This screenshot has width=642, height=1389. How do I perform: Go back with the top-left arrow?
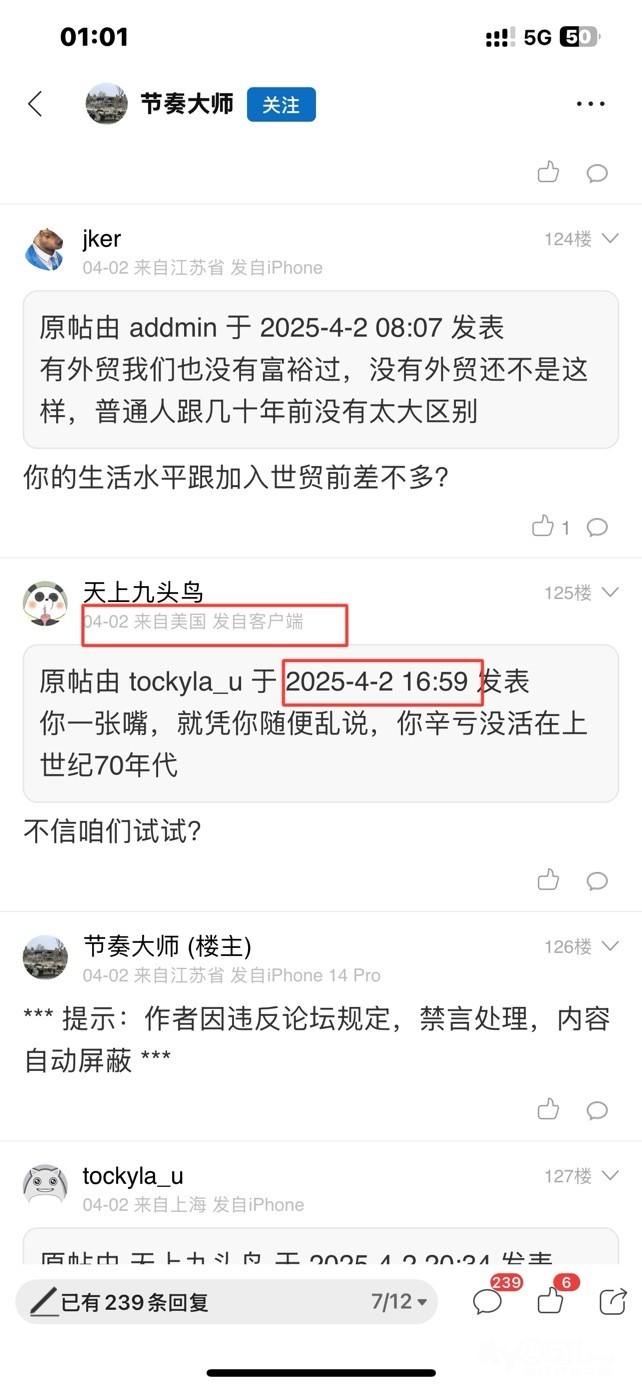pos(36,104)
